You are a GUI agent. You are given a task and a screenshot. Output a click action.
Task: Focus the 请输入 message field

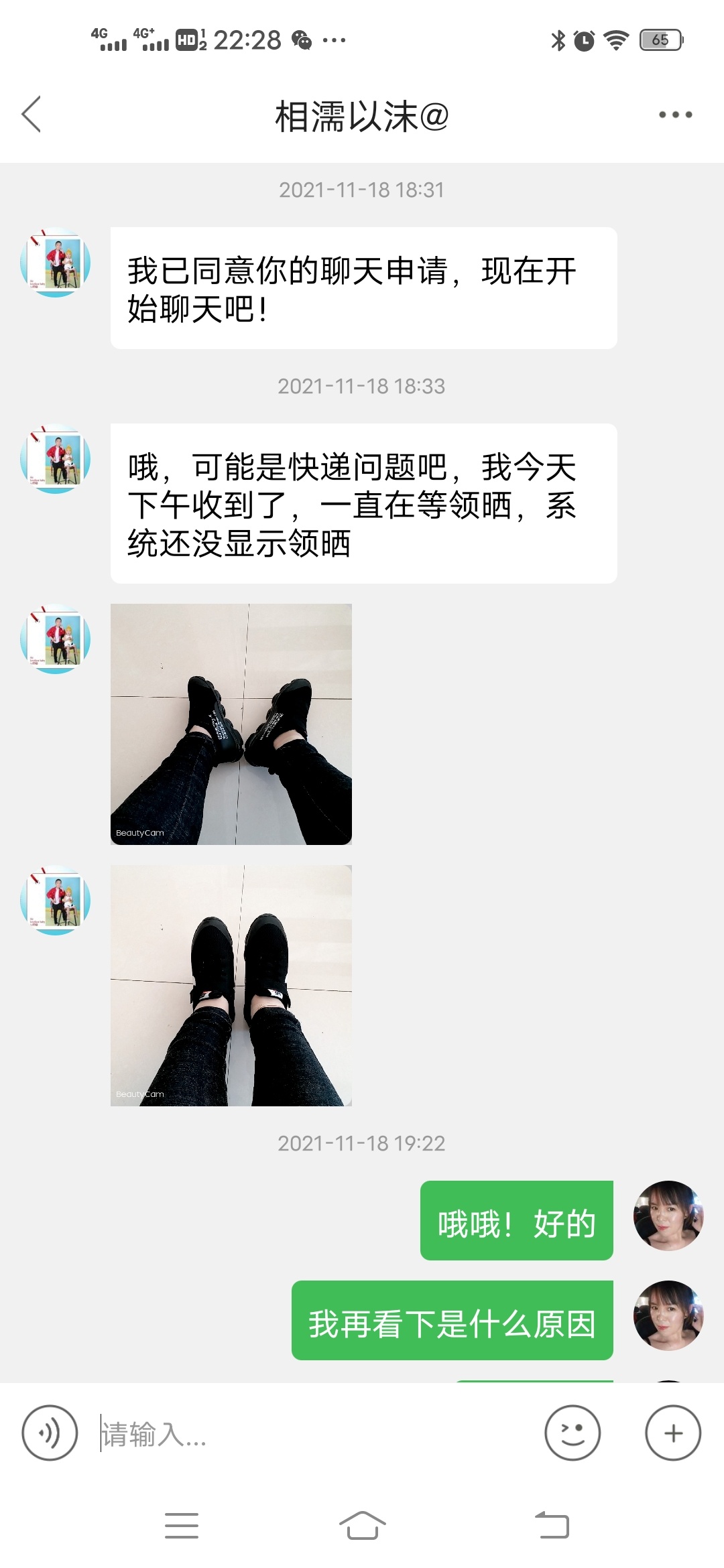pos(315,1433)
